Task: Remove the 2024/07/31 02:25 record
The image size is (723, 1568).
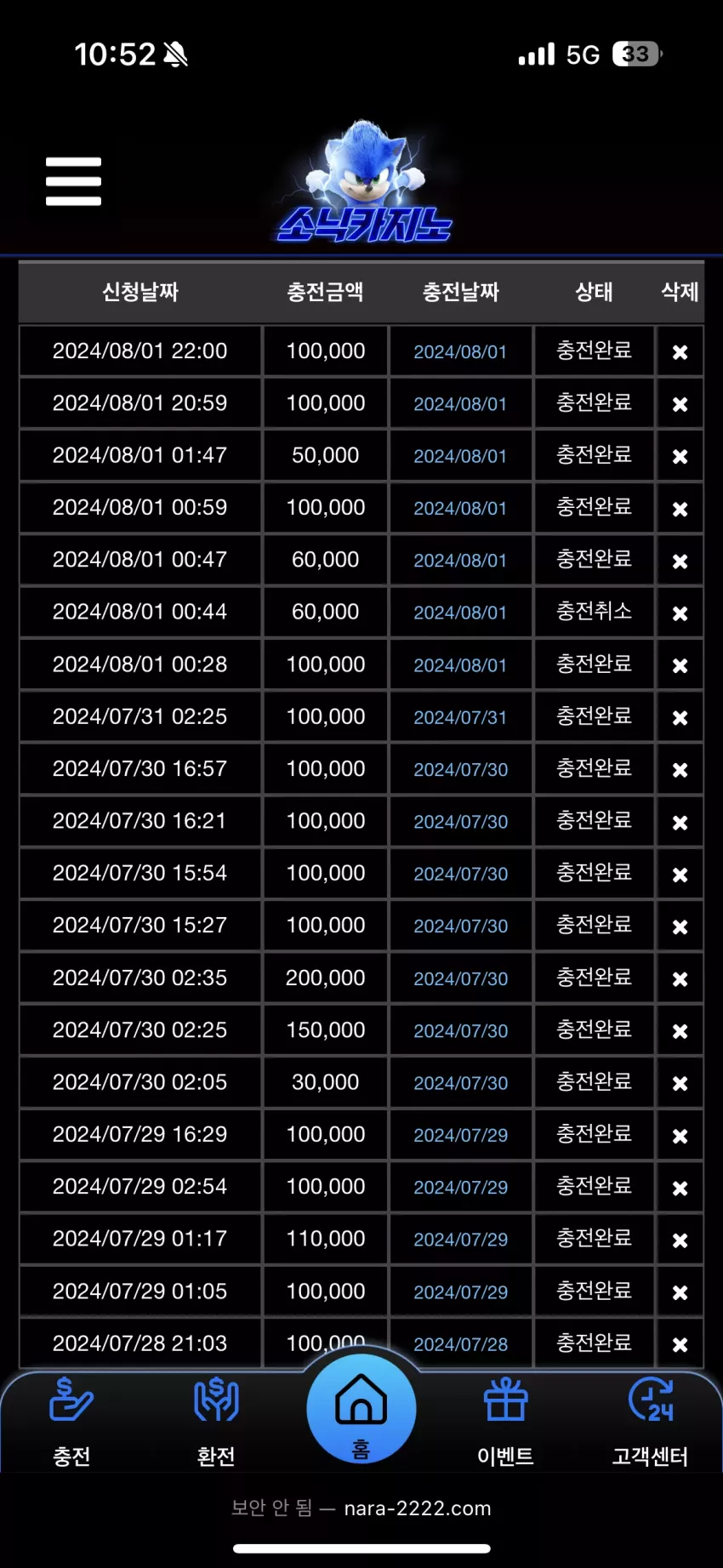Action: (x=680, y=717)
